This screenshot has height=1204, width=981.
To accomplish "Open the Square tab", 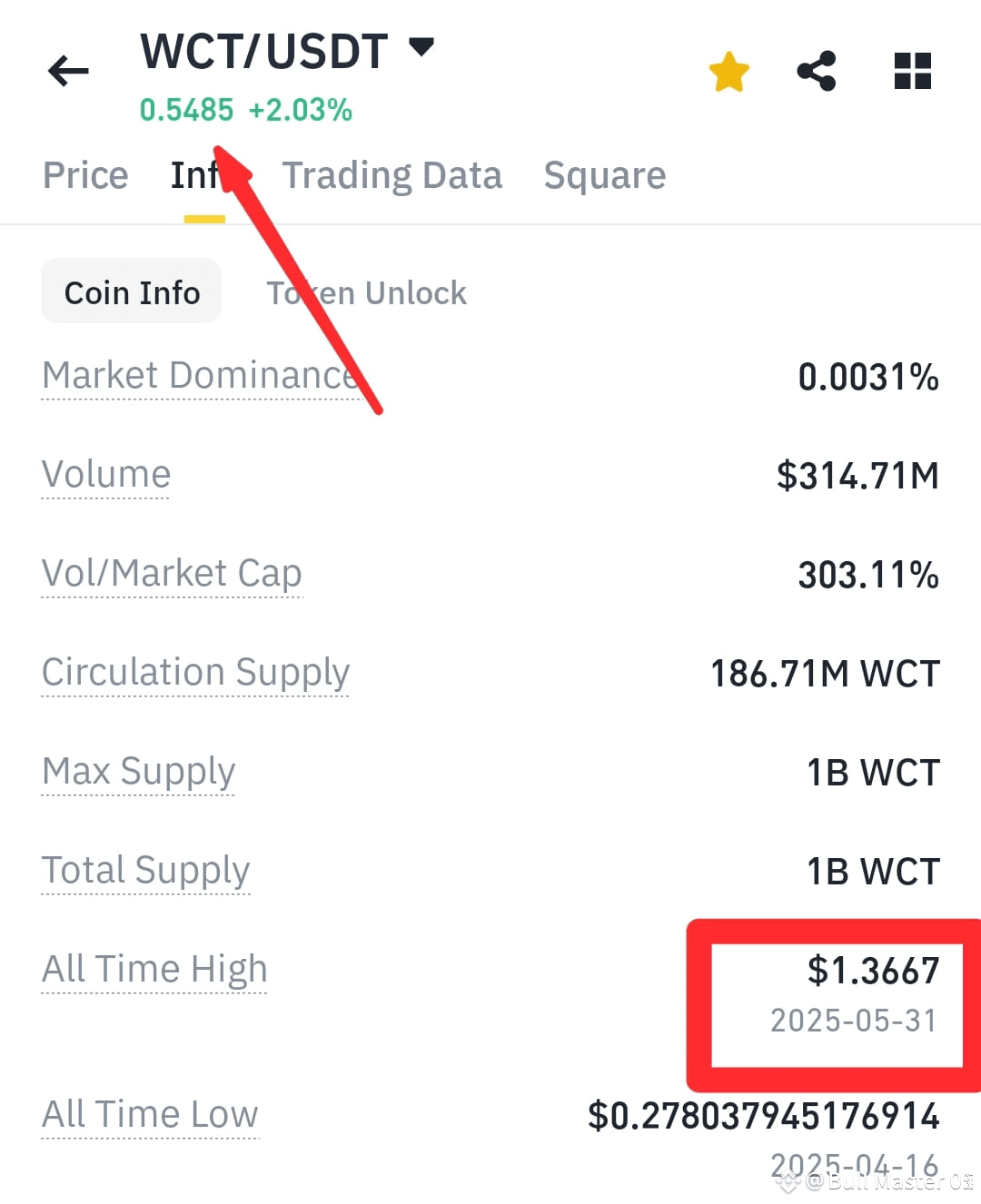I will click(604, 174).
